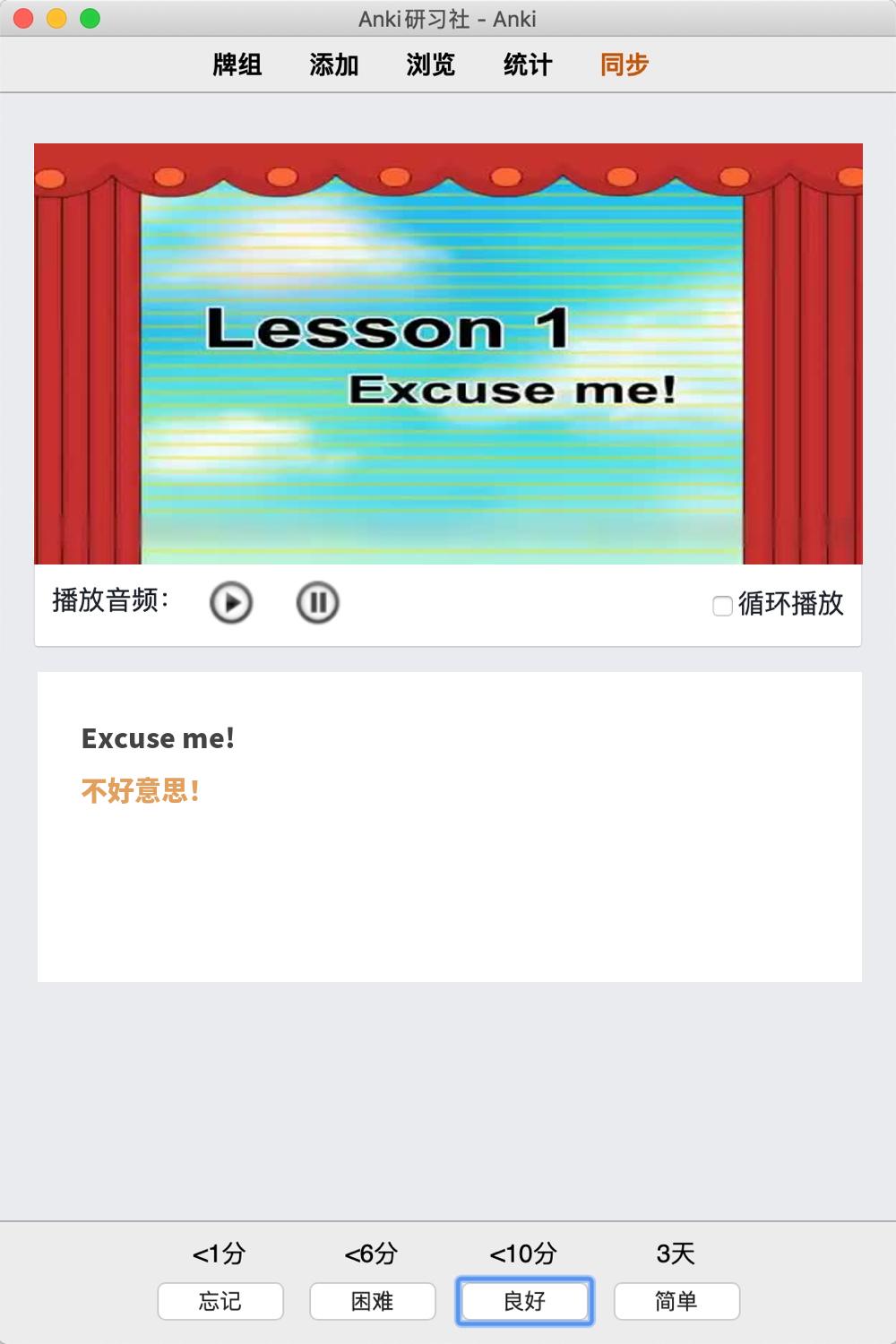This screenshot has width=896, height=1344.
Task: Rate the card as 困难
Action: pos(373,1301)
